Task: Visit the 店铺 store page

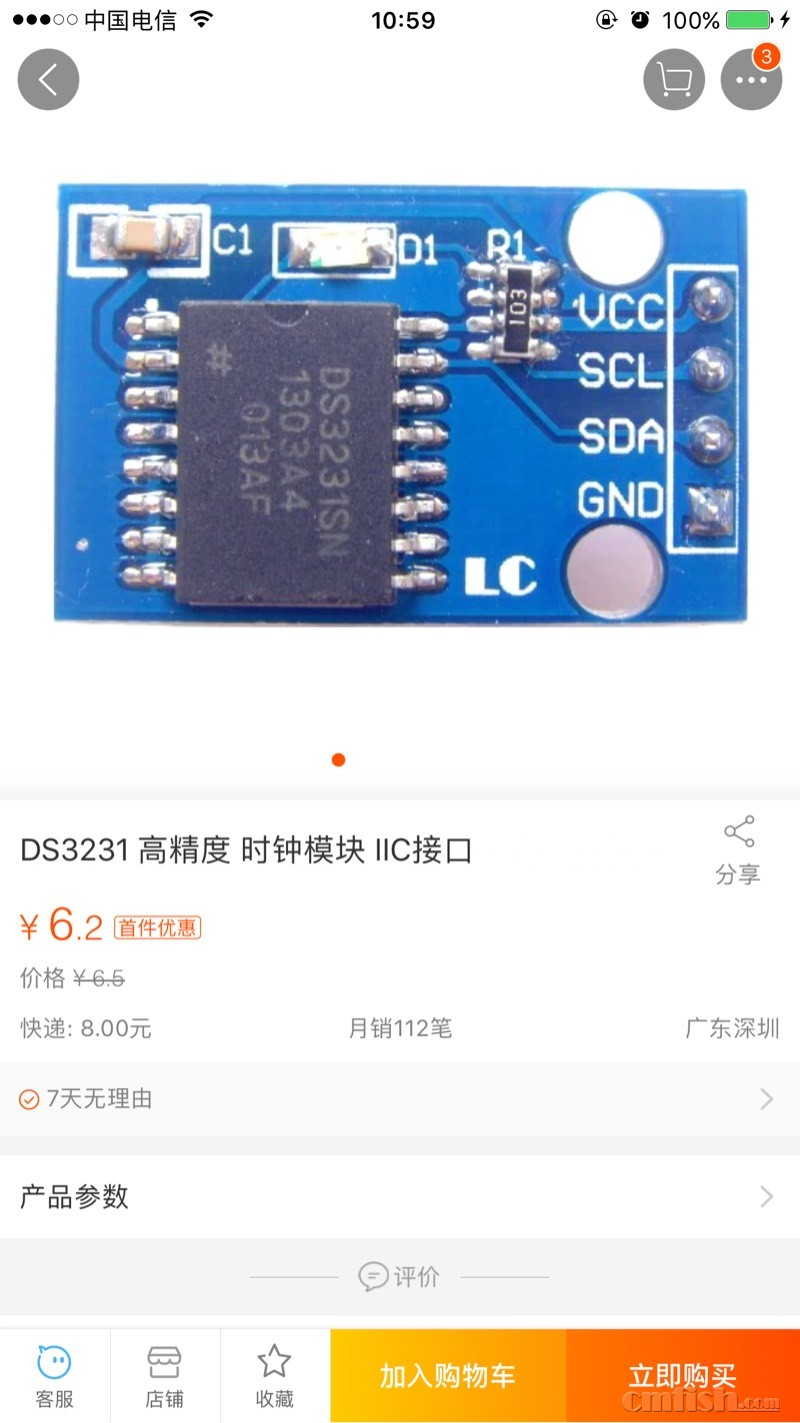Action: (164, 1376)
